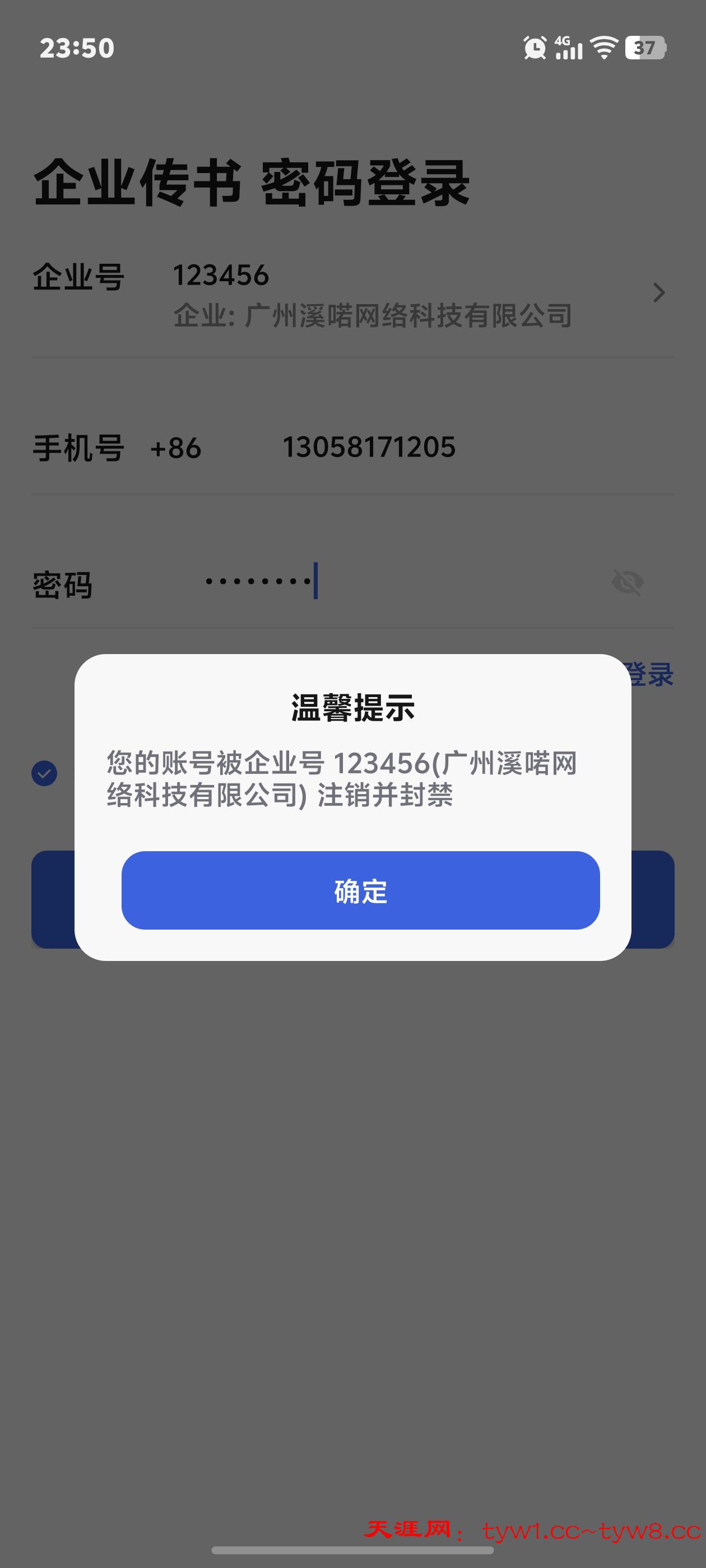Screen dimensions: 706x1568
Task: Confirm the dialog with 确定 button
Action: 360,890
